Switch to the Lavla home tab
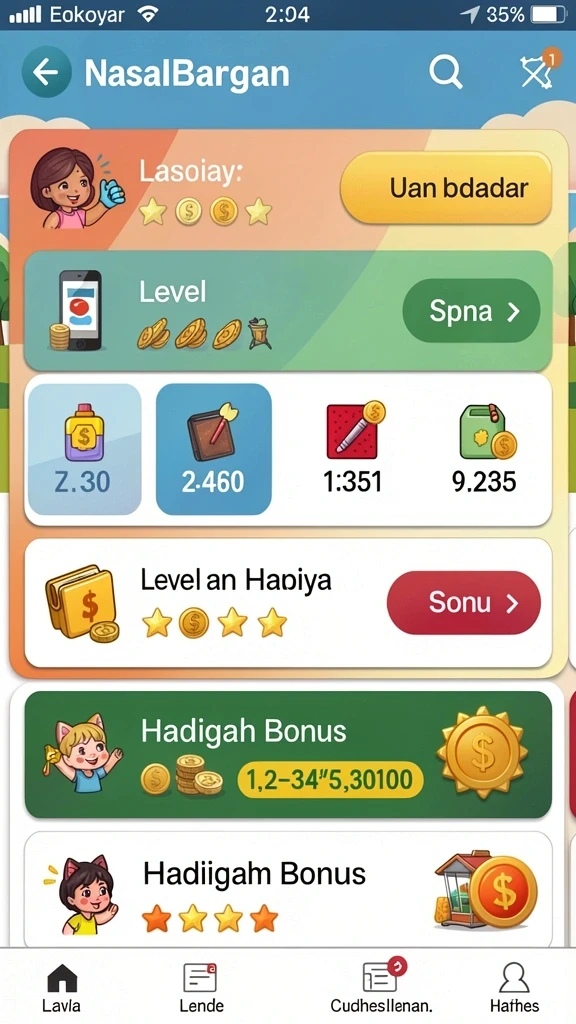Viewport: 576px width, 1024px height. [62, 987]
